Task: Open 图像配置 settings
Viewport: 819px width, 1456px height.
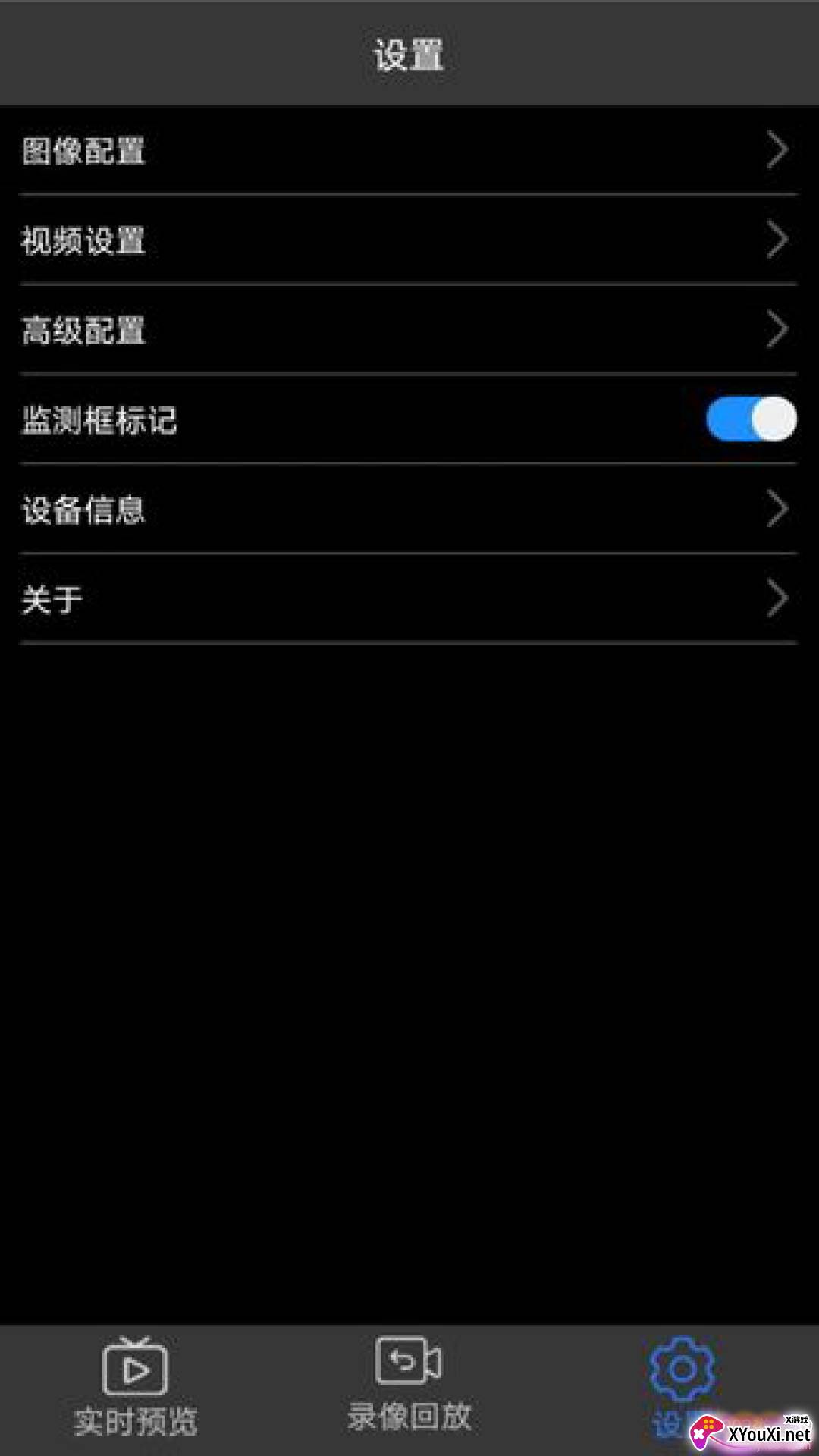Action: (x=409, y=150)
